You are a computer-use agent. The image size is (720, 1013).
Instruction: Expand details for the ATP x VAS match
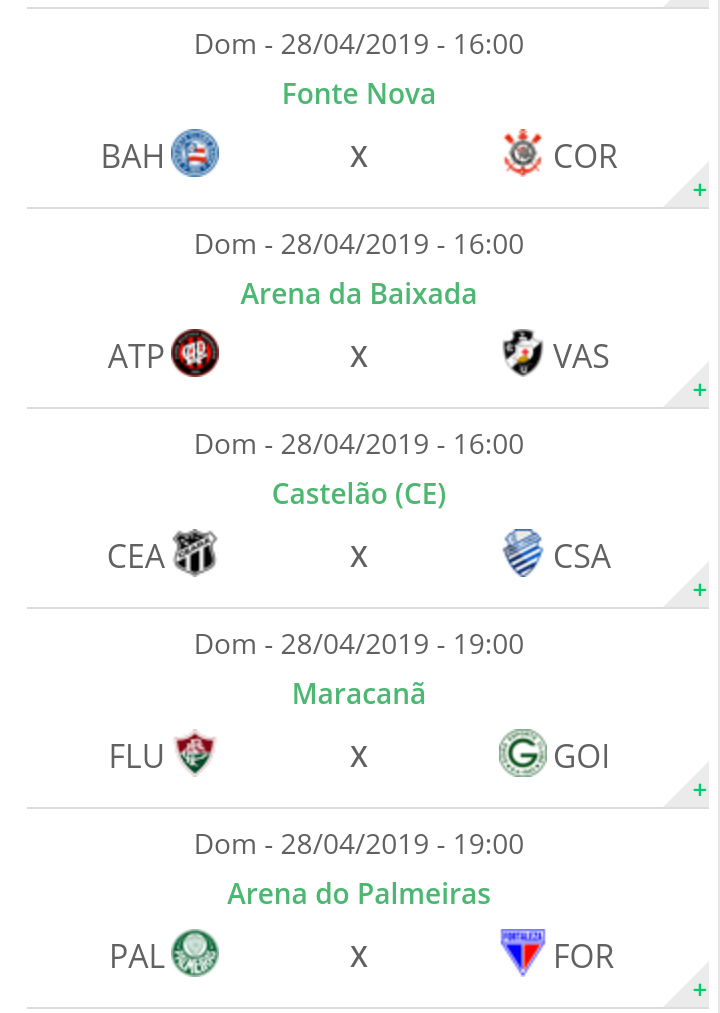click(x=700, y=390)
